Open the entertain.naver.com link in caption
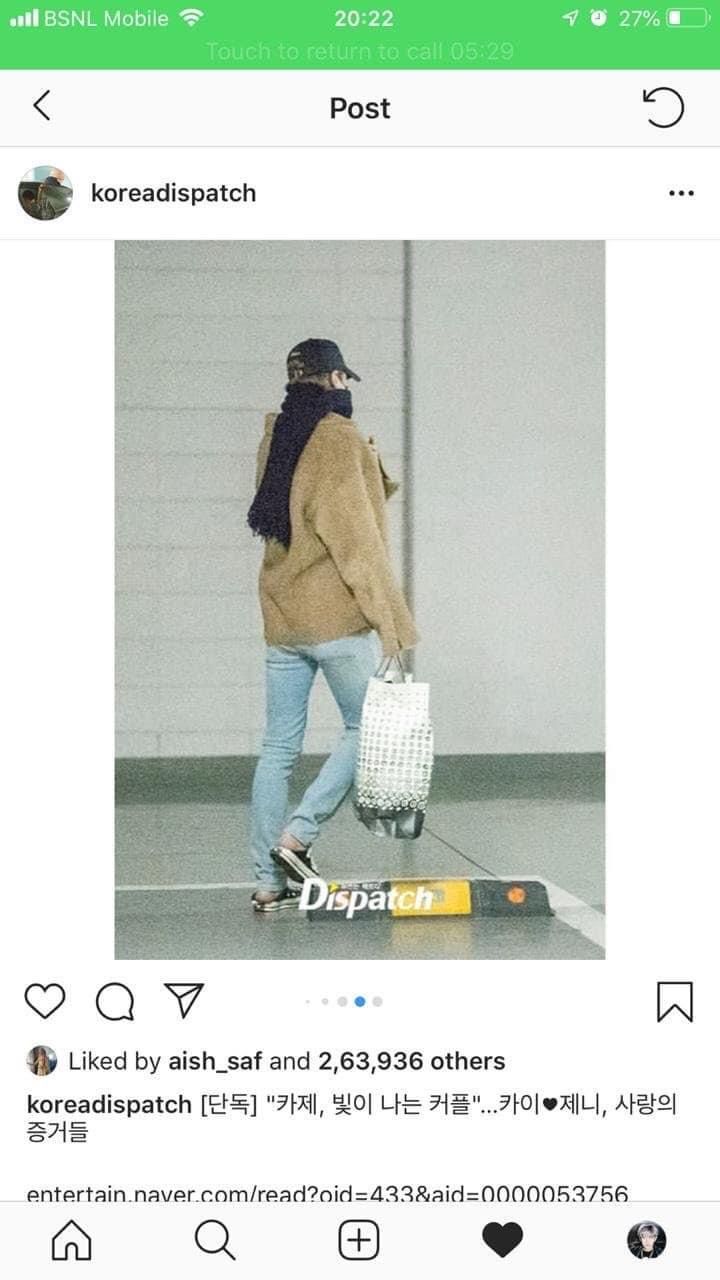The image size is (720, 1280). (x=327, y=1192)
